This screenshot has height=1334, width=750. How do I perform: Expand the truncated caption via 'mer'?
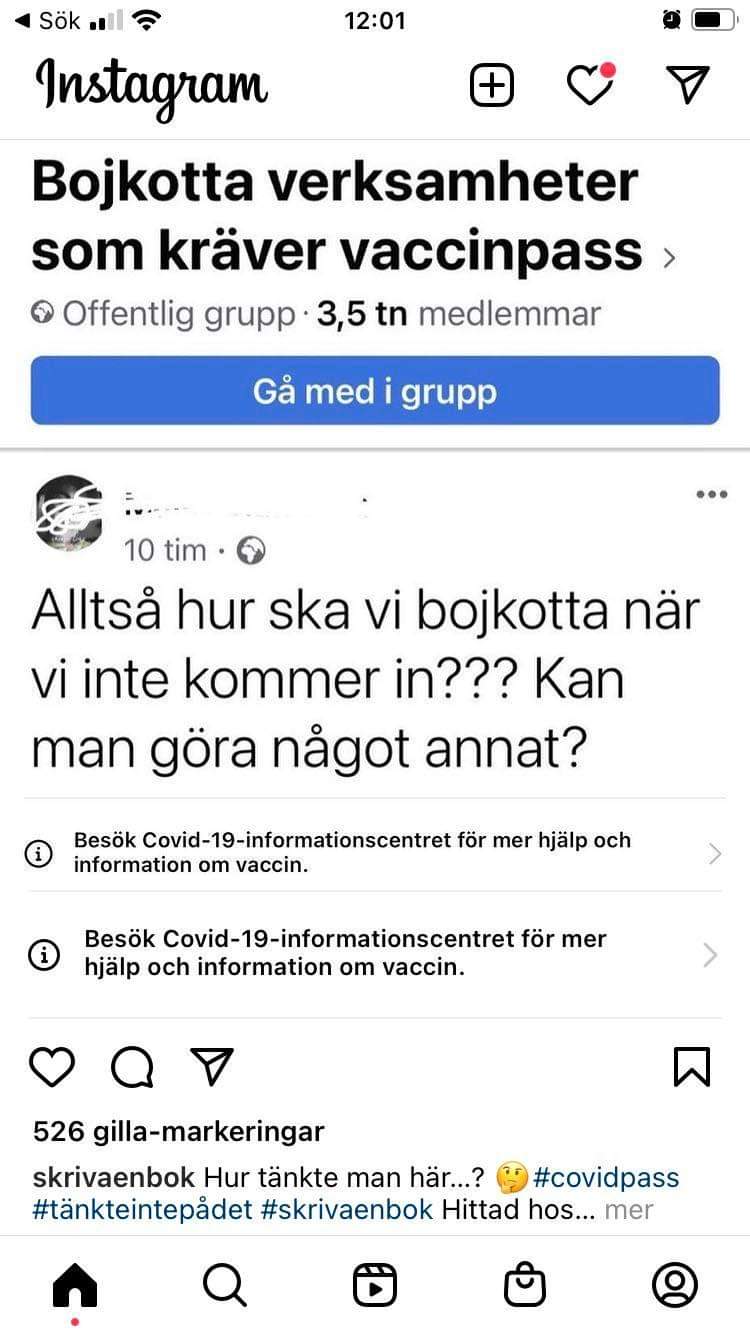[629, 1210]
